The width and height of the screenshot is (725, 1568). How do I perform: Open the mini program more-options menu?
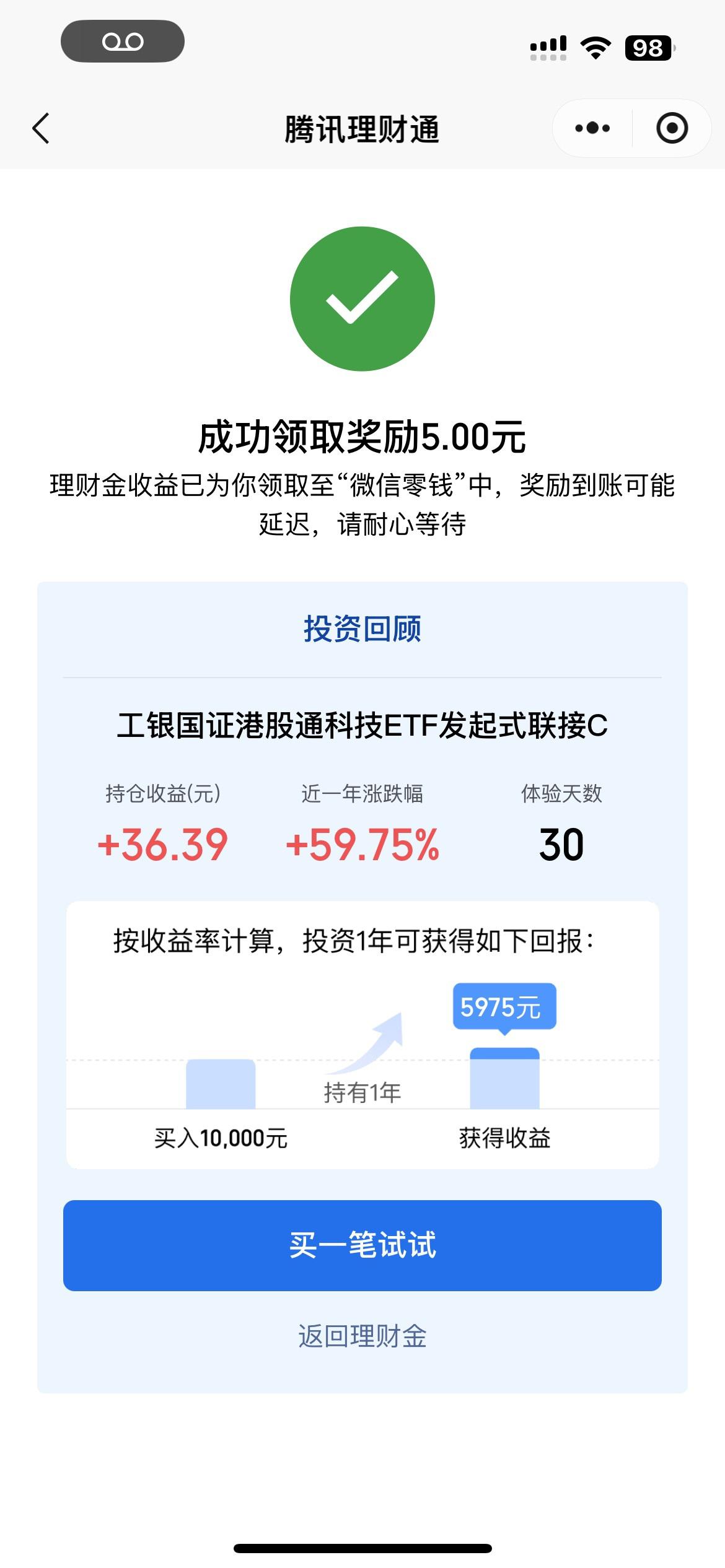coord(592,129)
